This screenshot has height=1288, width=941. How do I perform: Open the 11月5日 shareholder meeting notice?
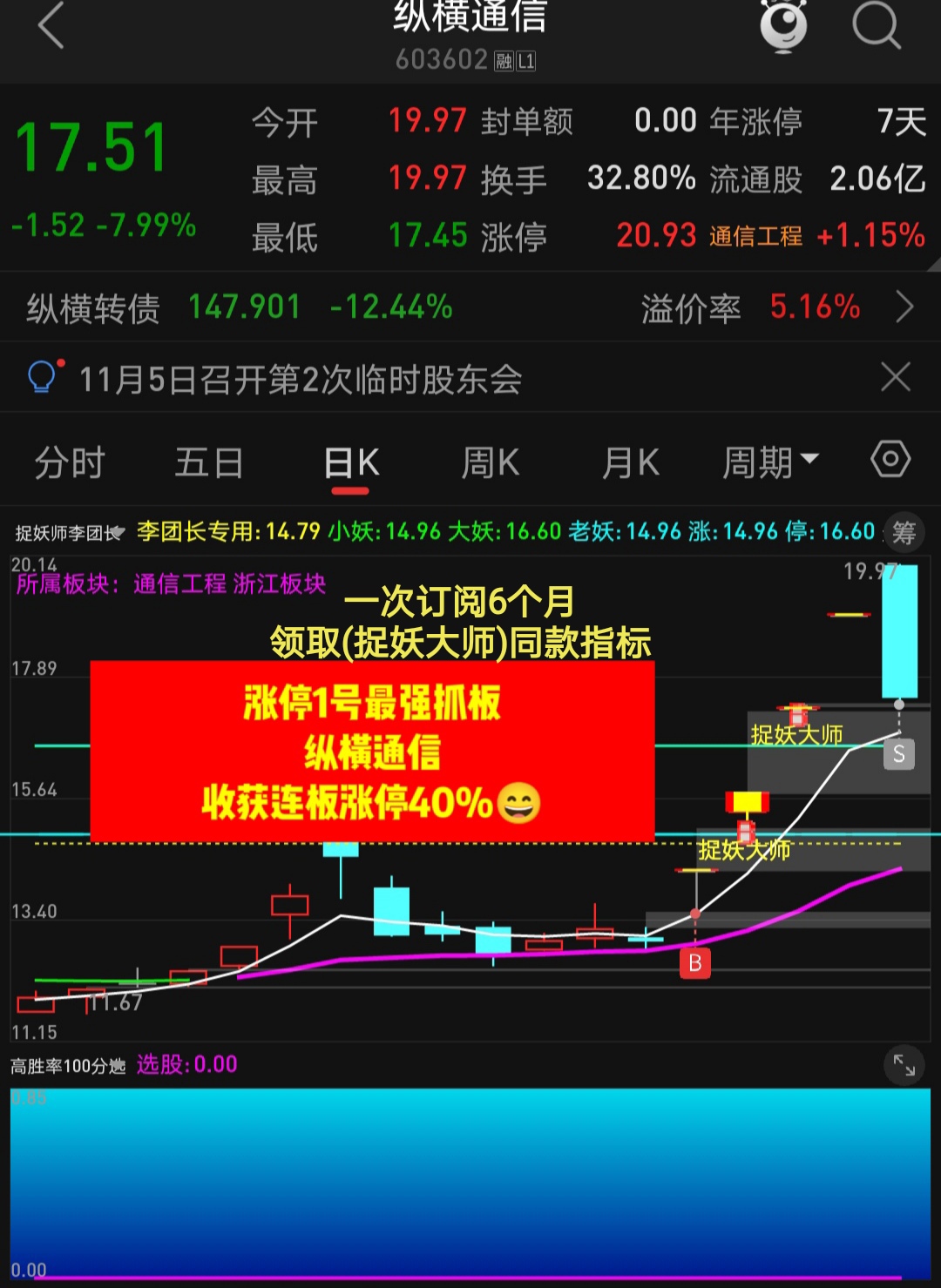[301, 380]
